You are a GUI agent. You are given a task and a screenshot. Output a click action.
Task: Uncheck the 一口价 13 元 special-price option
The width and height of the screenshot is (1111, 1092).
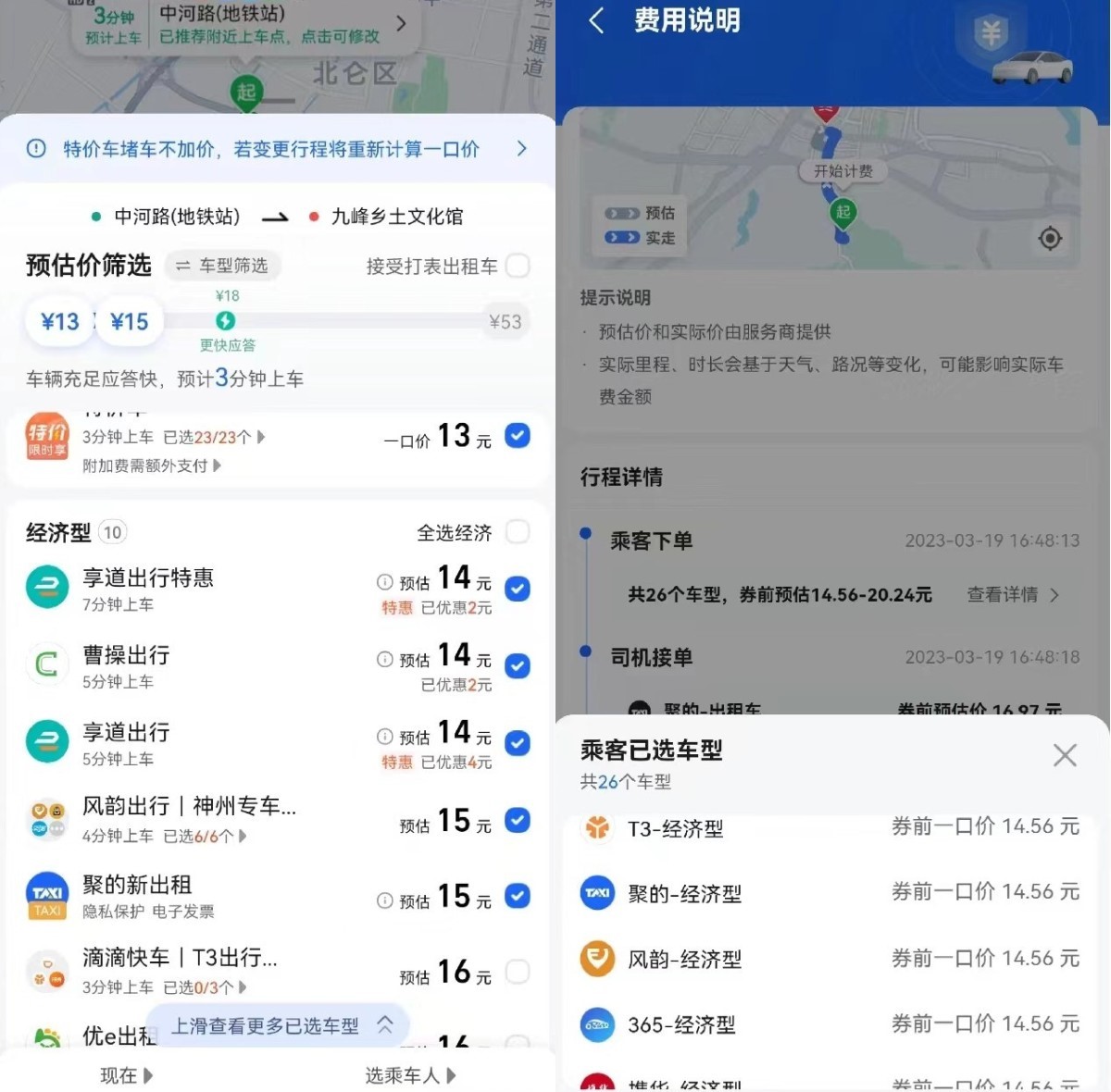518,435
